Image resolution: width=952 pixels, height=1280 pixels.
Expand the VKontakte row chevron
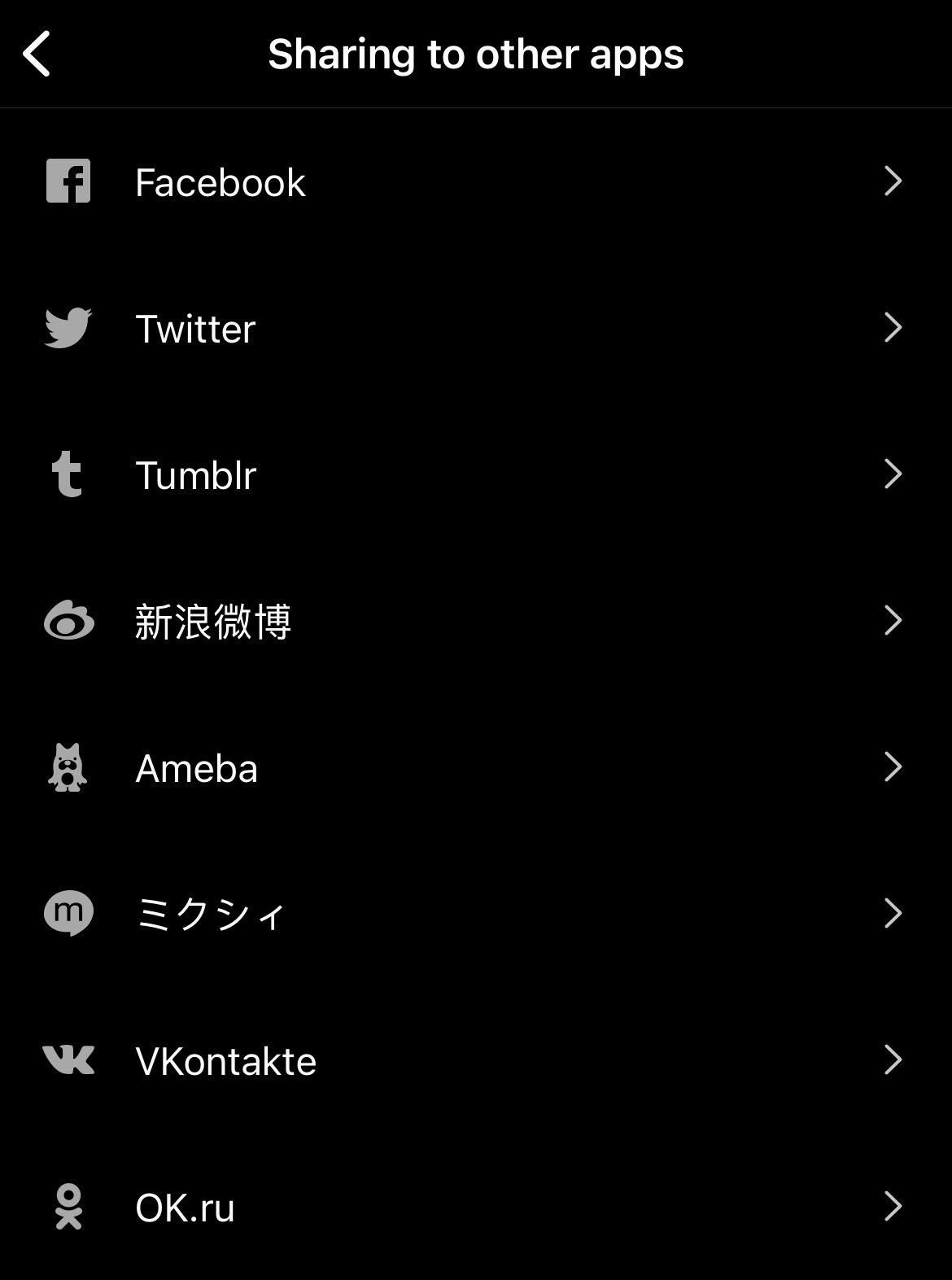pos(893,1060)
